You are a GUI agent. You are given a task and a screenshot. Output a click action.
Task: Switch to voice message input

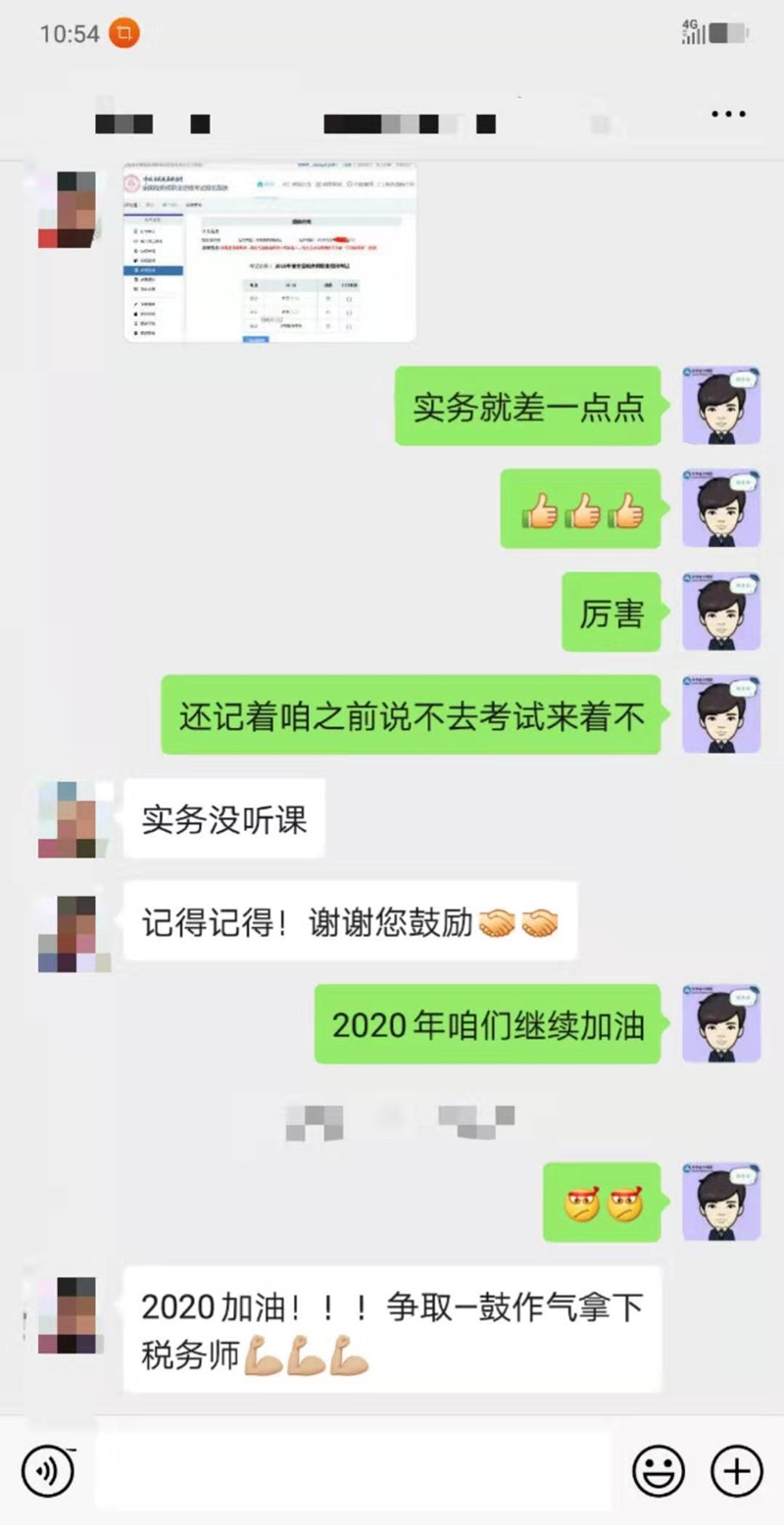(48, 1470)
